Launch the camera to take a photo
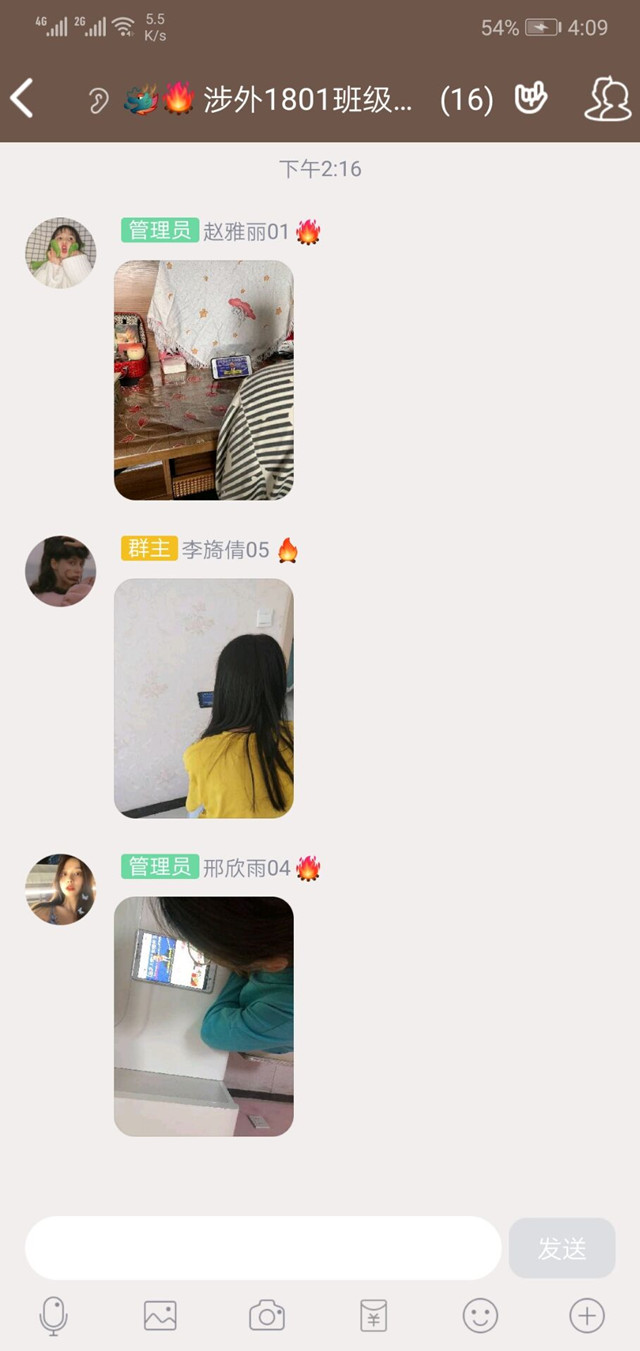 [267, 1315]
